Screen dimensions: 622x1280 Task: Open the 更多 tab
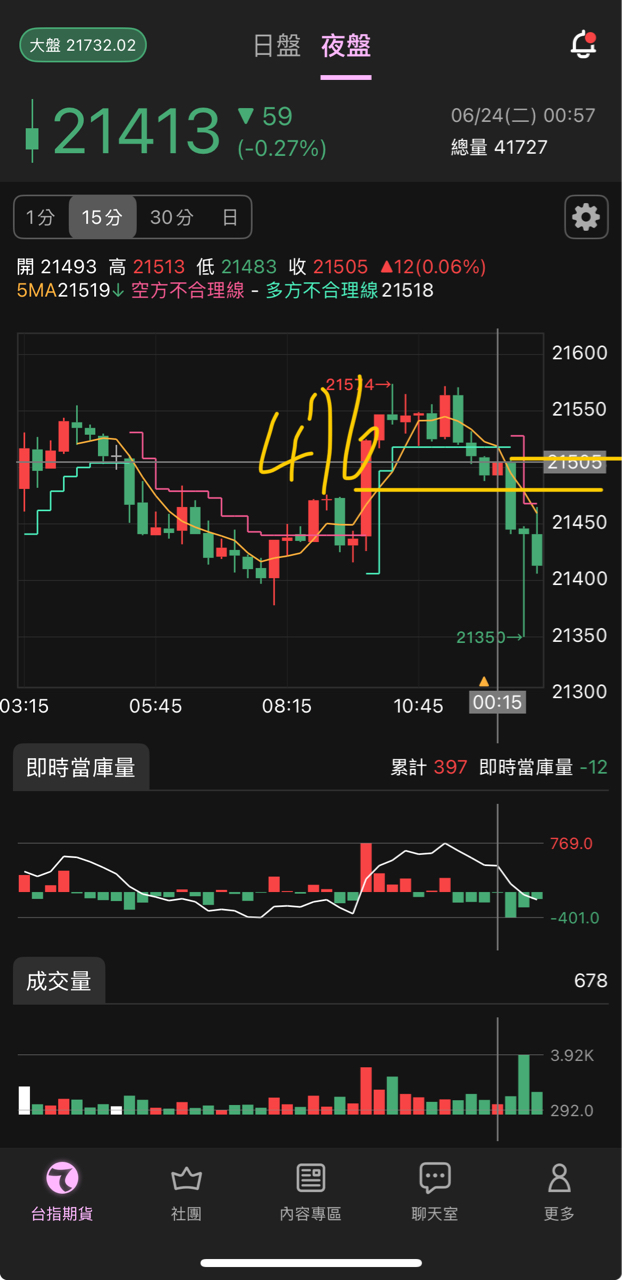(x=559, y=1192)
